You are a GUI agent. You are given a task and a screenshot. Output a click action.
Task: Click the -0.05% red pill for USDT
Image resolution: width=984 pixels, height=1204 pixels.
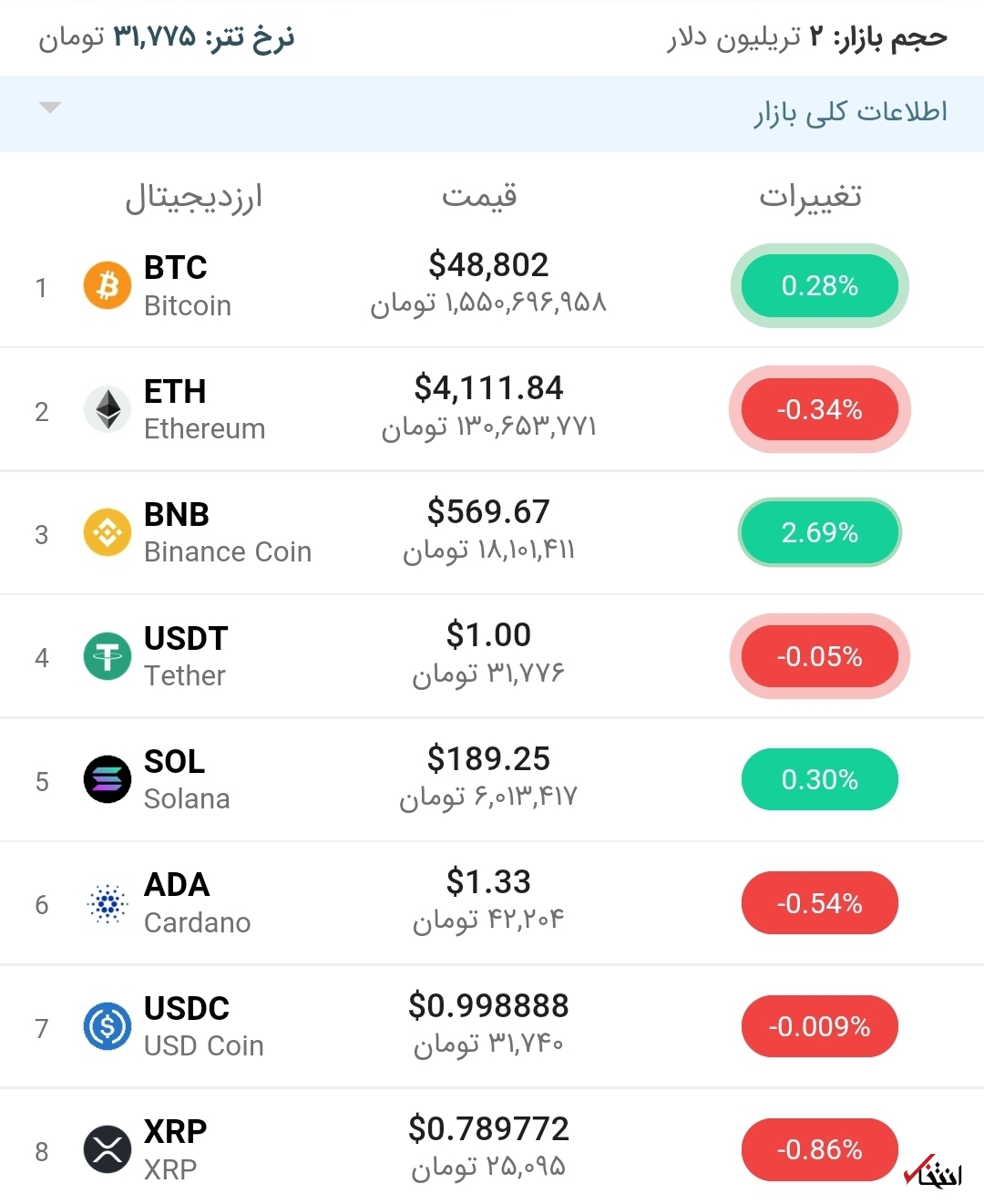pyautogui.click(x=819, y=655)
